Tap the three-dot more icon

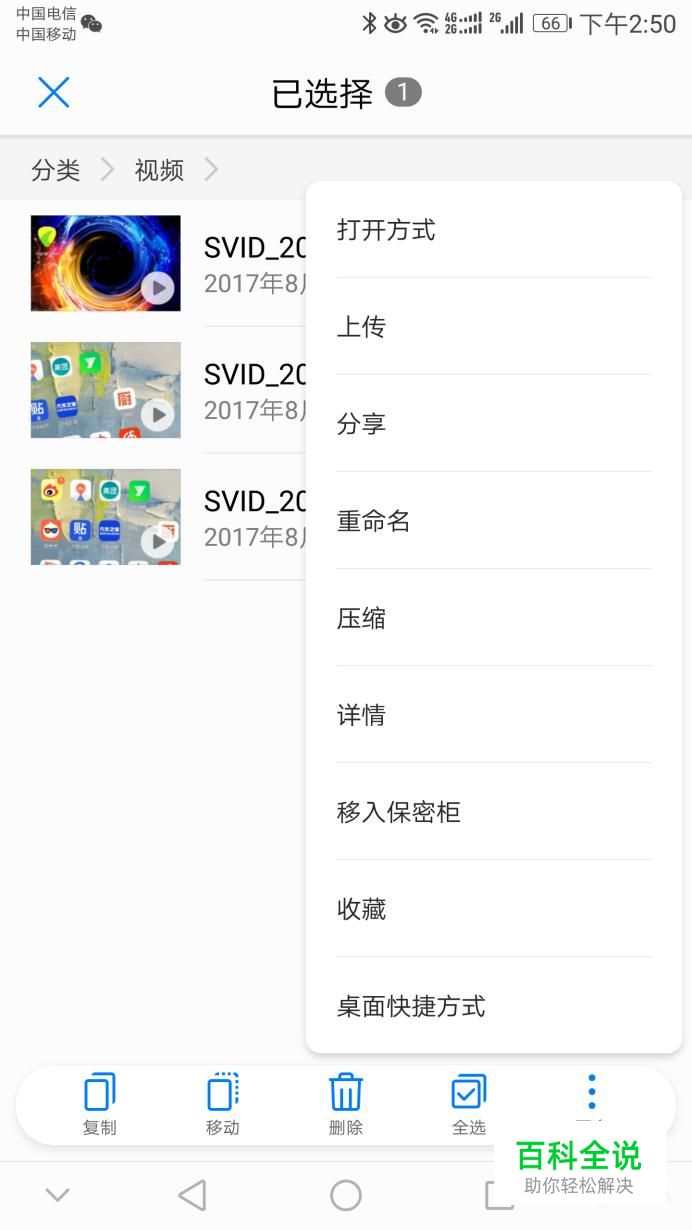point(592,1092)
